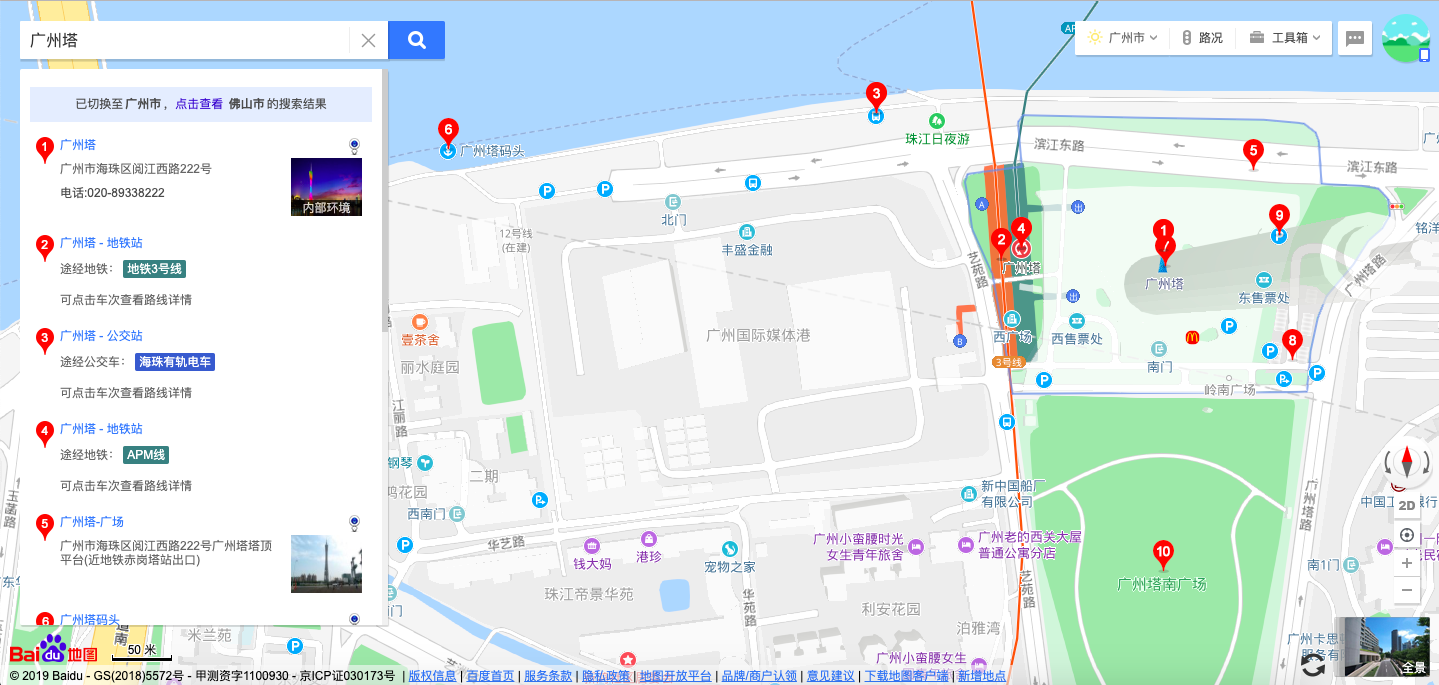Tap map marker 10 at 广州塔南广场

coord(1163,553)
